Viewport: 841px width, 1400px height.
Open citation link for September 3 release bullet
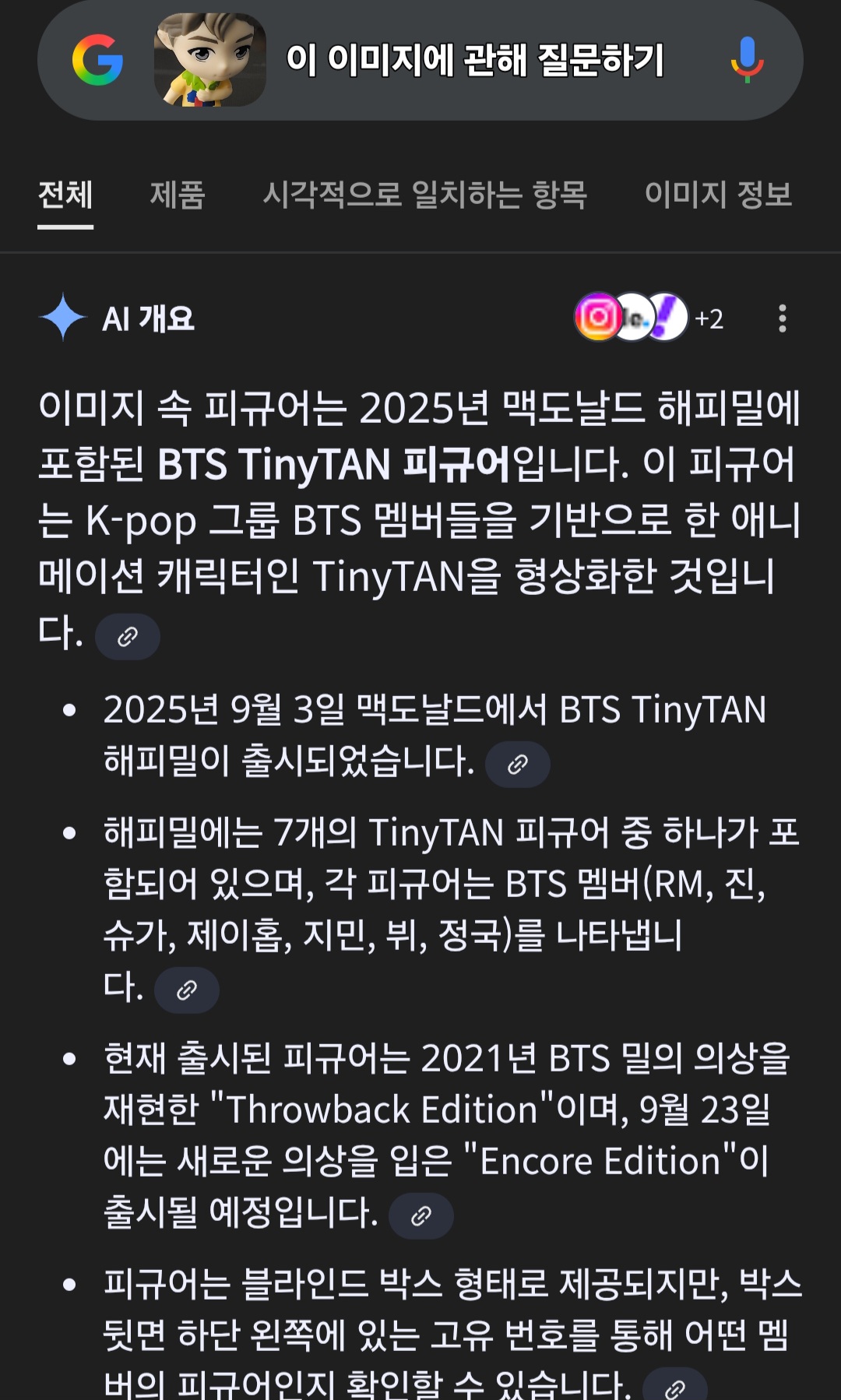point(518,763)
